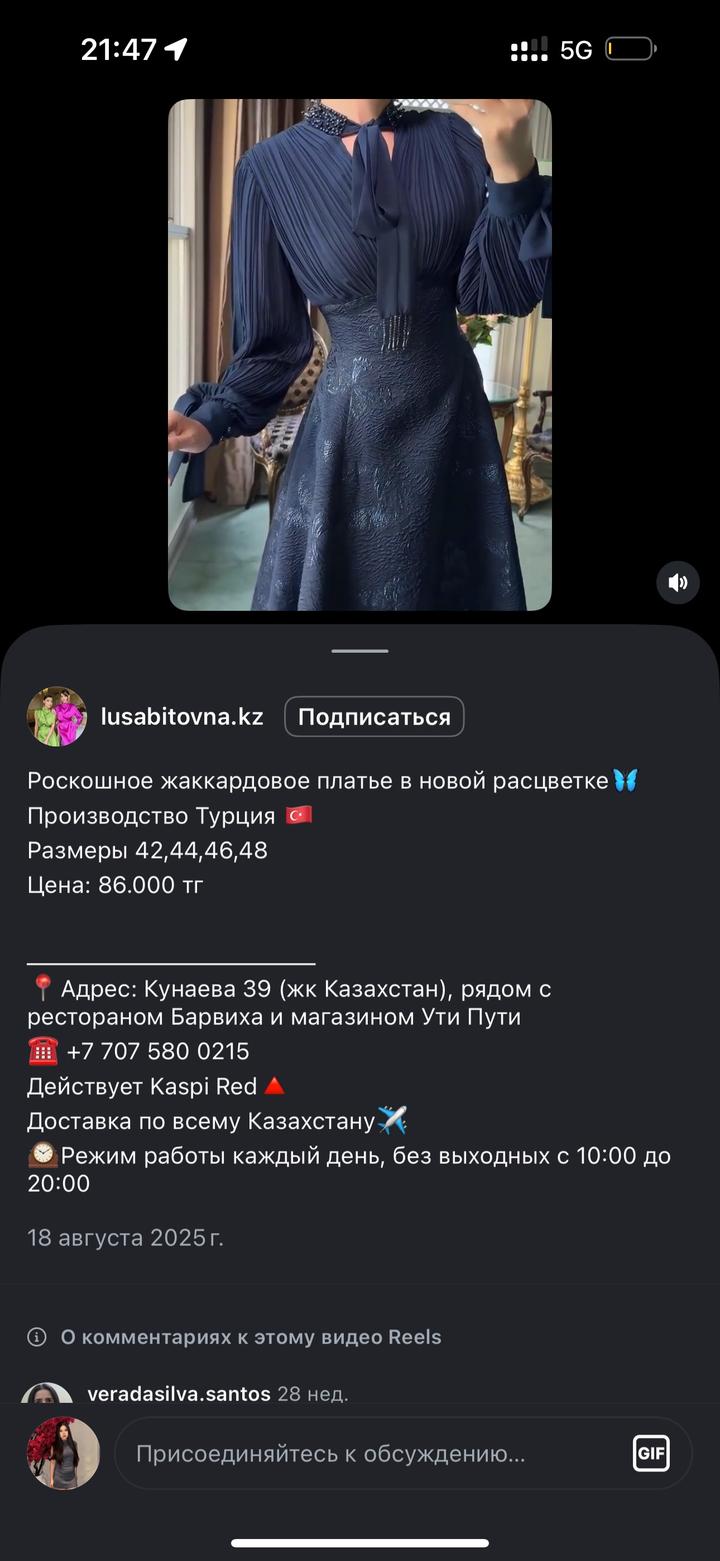Open the GIF picker in comment box

651,1453
